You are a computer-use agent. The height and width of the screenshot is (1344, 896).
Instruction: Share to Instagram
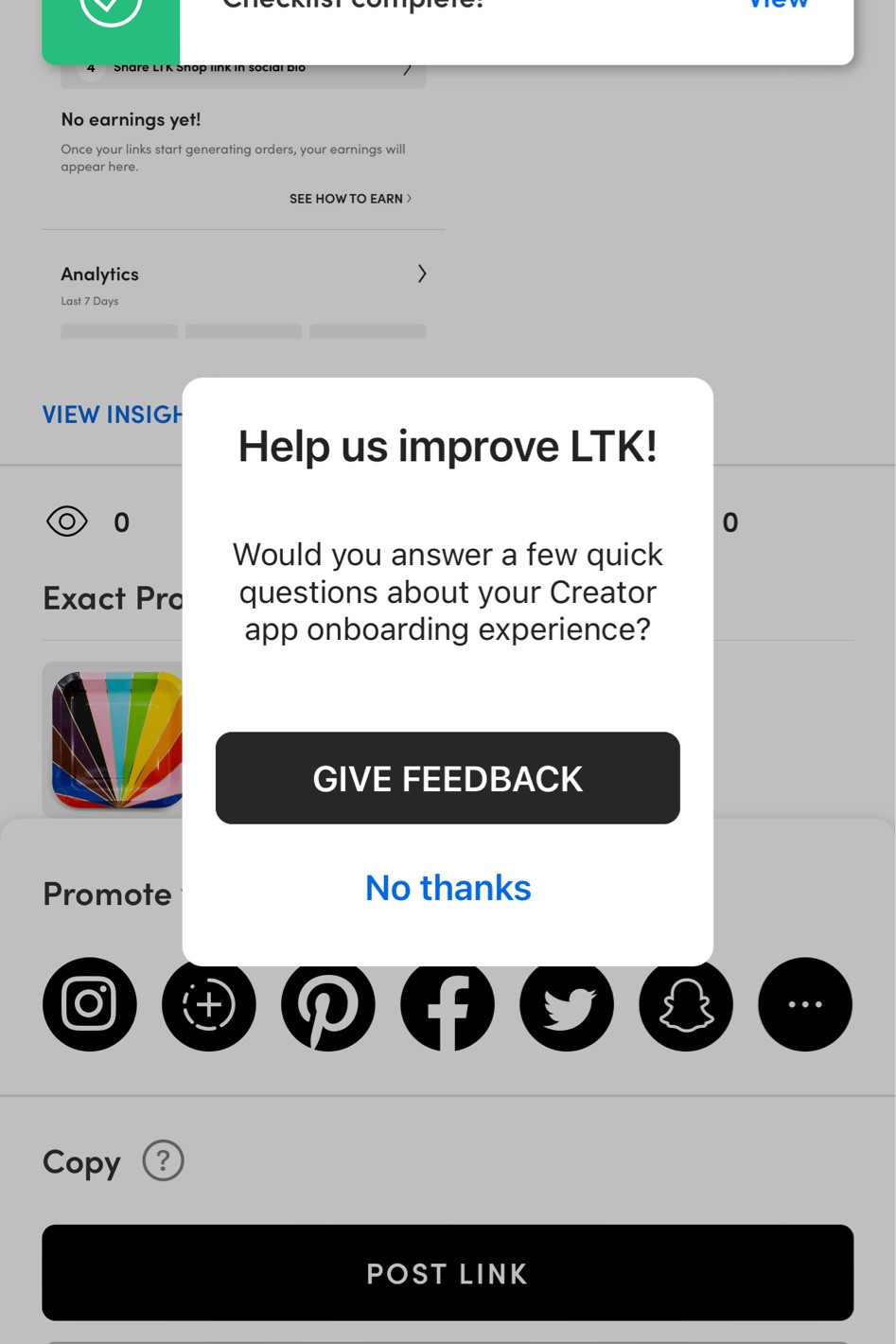pos(90,1004)
